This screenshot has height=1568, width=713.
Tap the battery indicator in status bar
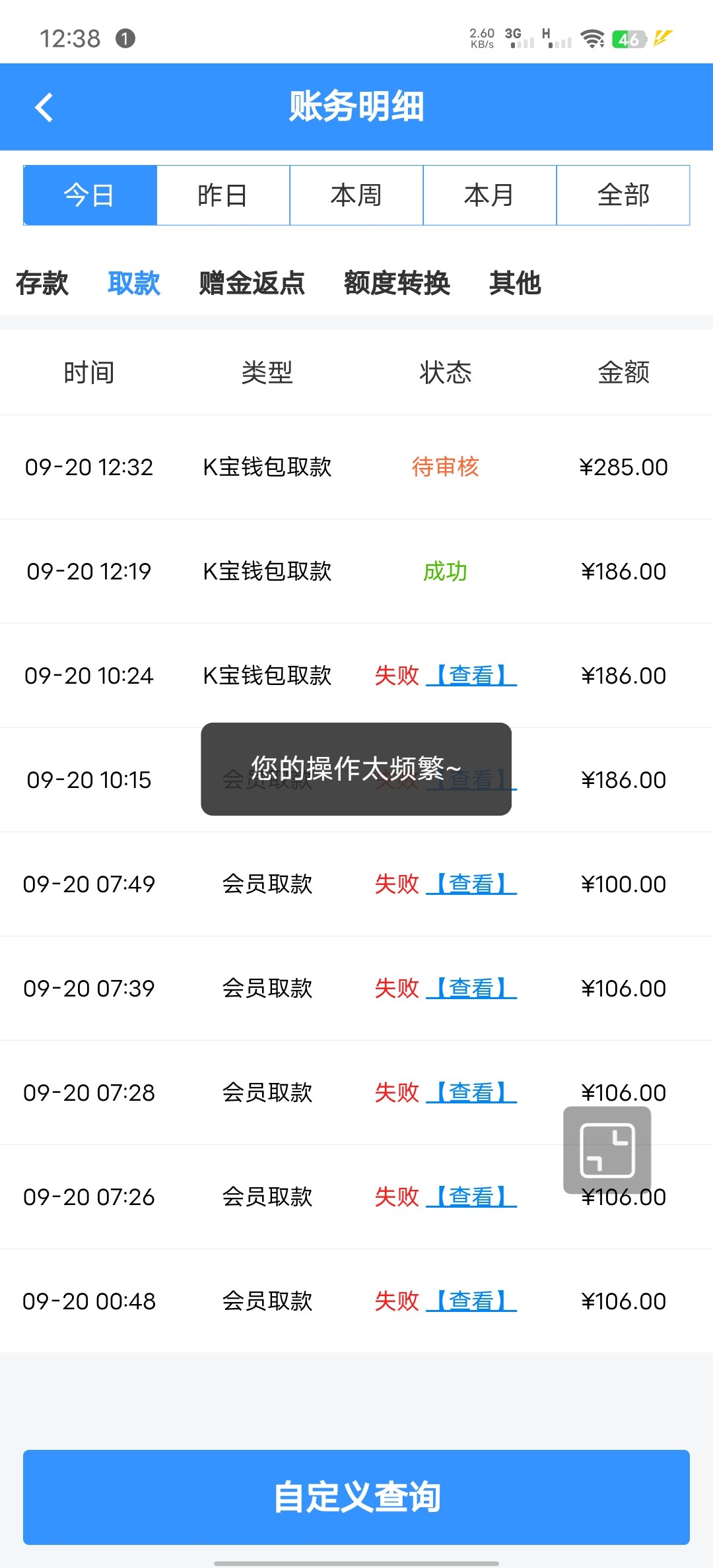(628, 40)
